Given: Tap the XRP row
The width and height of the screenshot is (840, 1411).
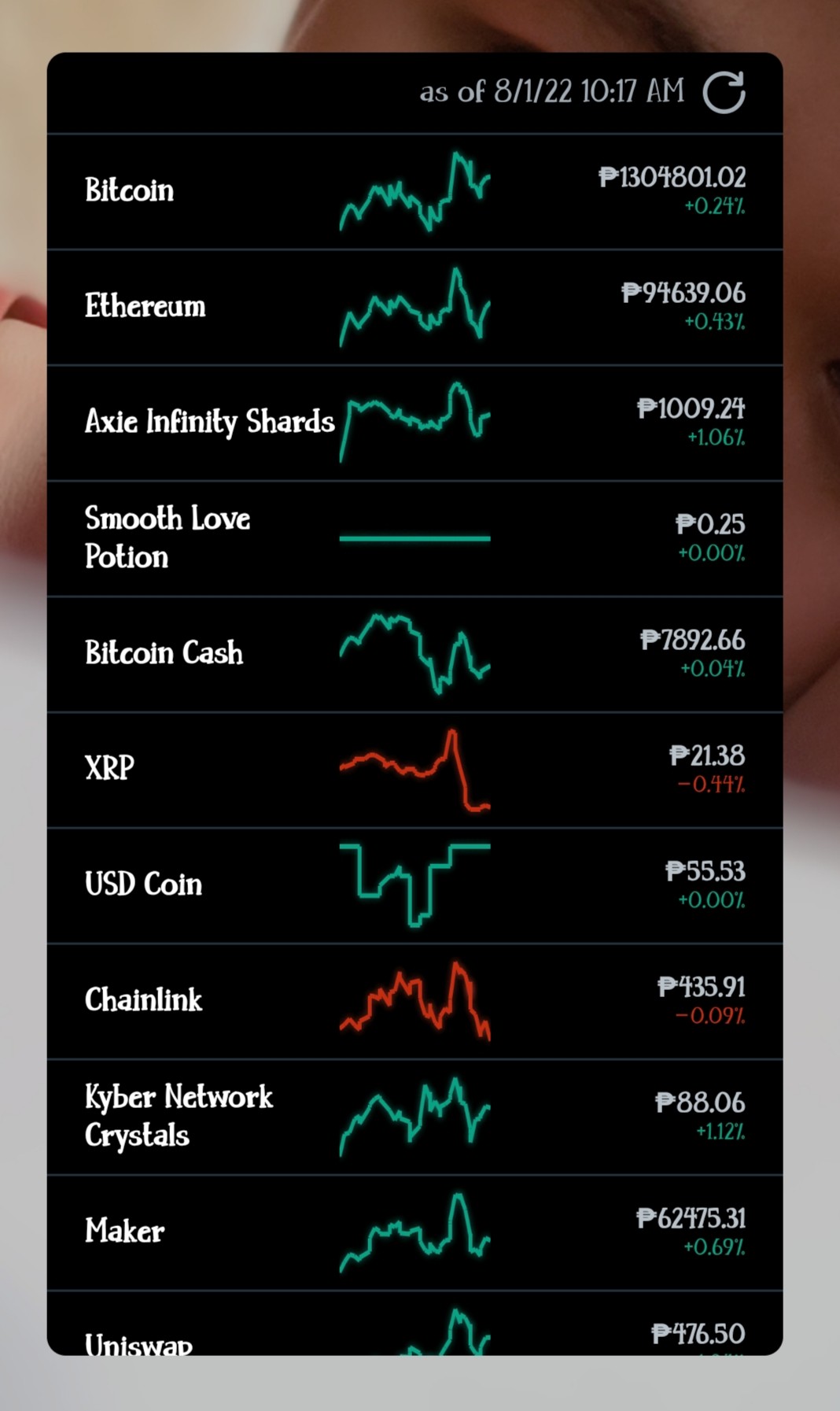Looking at the screenshot, I should pyautogui.click(x=414, y=770).
